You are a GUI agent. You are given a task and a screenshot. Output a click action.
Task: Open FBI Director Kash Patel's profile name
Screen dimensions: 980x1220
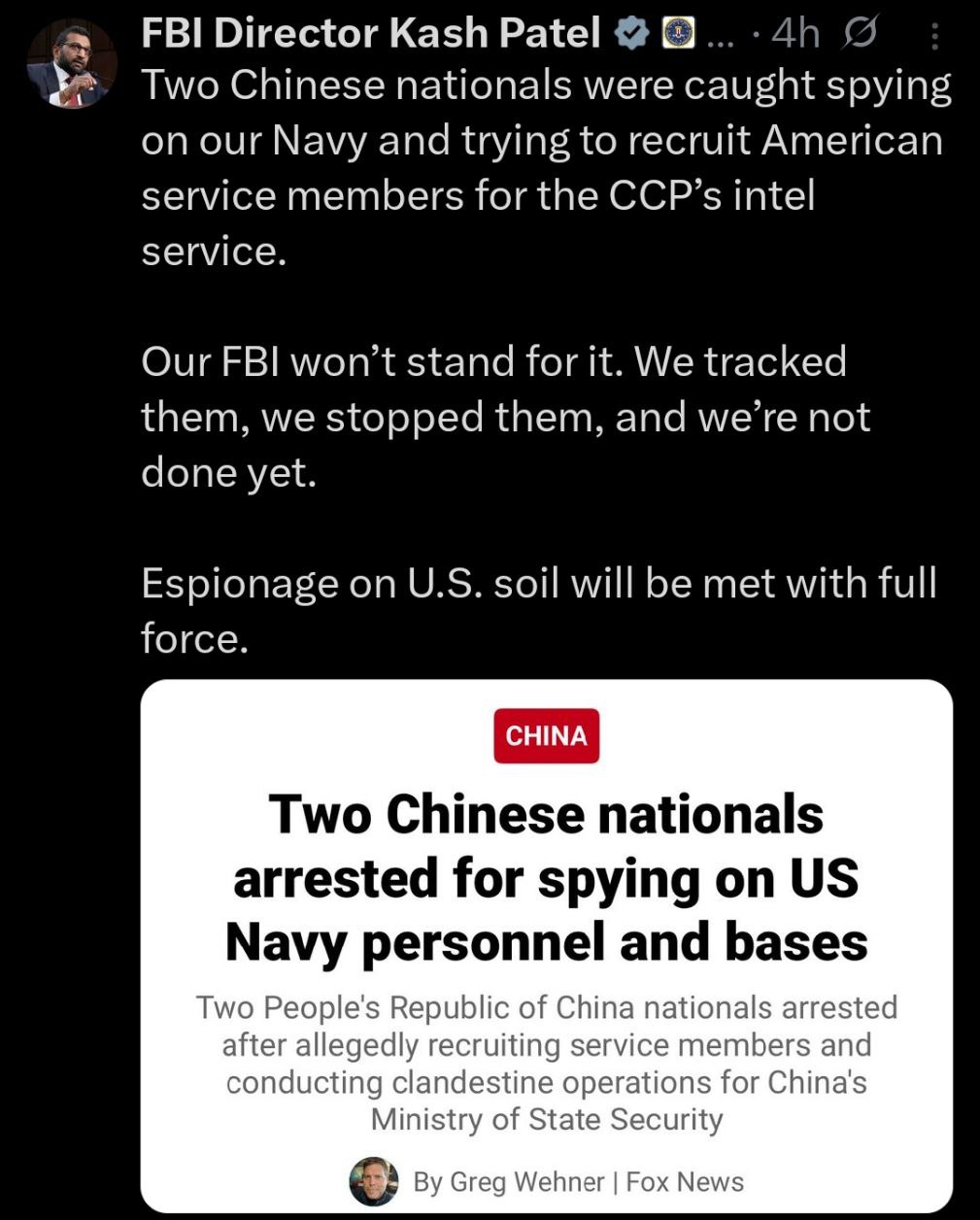point(371,34)
